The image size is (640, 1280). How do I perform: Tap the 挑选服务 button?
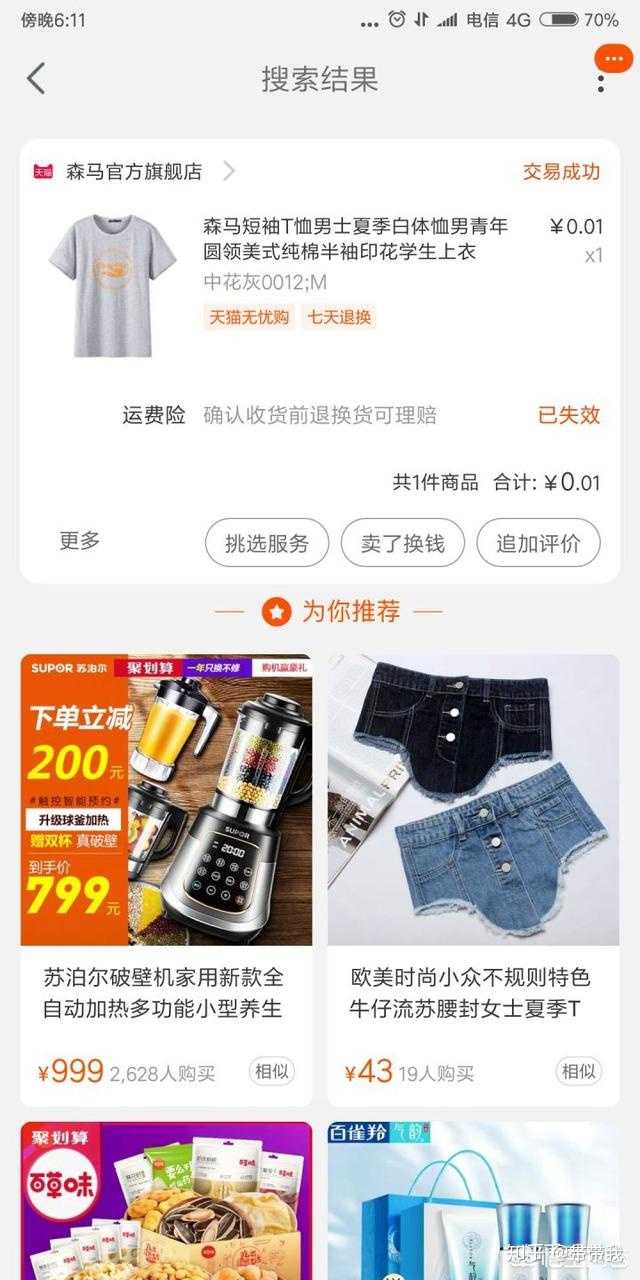(267, 544)
